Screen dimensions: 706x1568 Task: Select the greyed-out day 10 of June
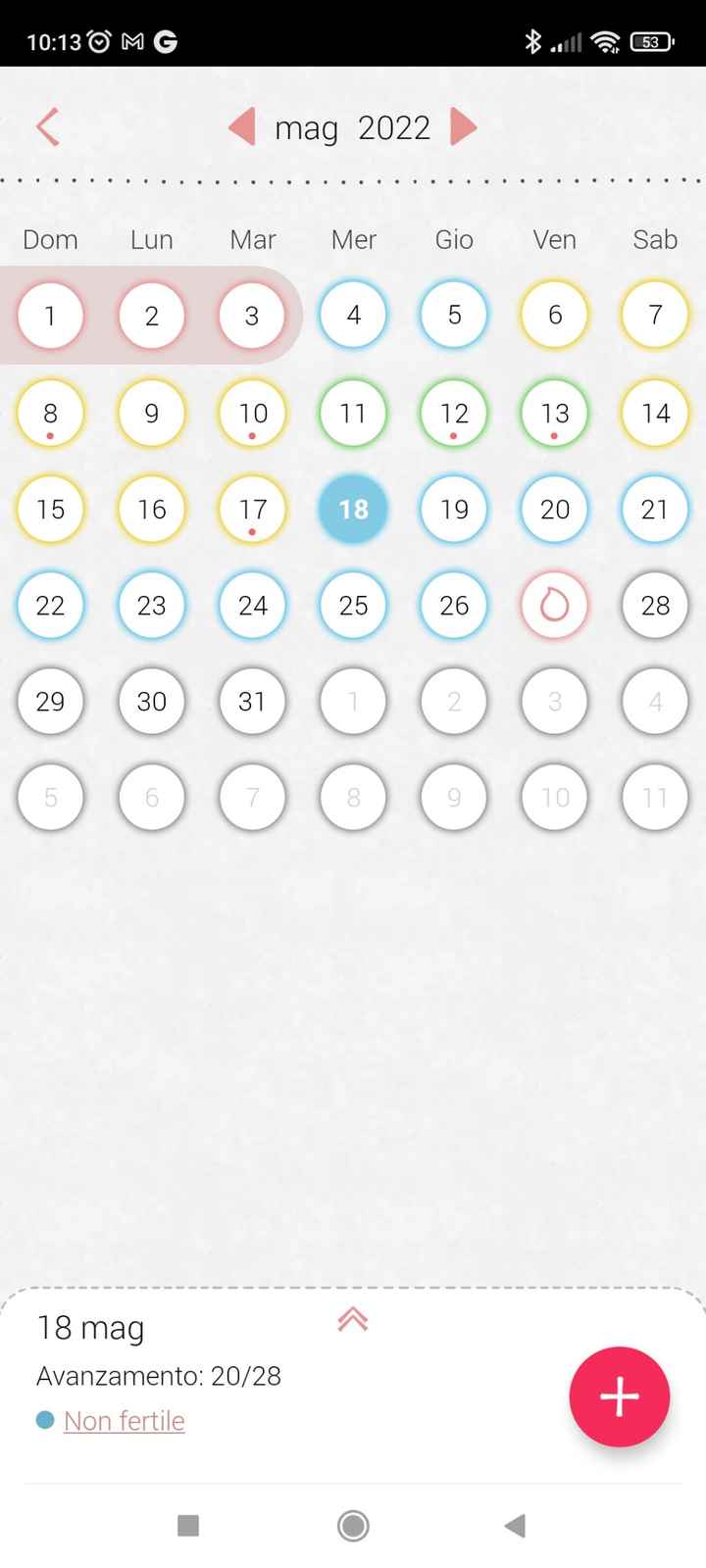point(554,797)
